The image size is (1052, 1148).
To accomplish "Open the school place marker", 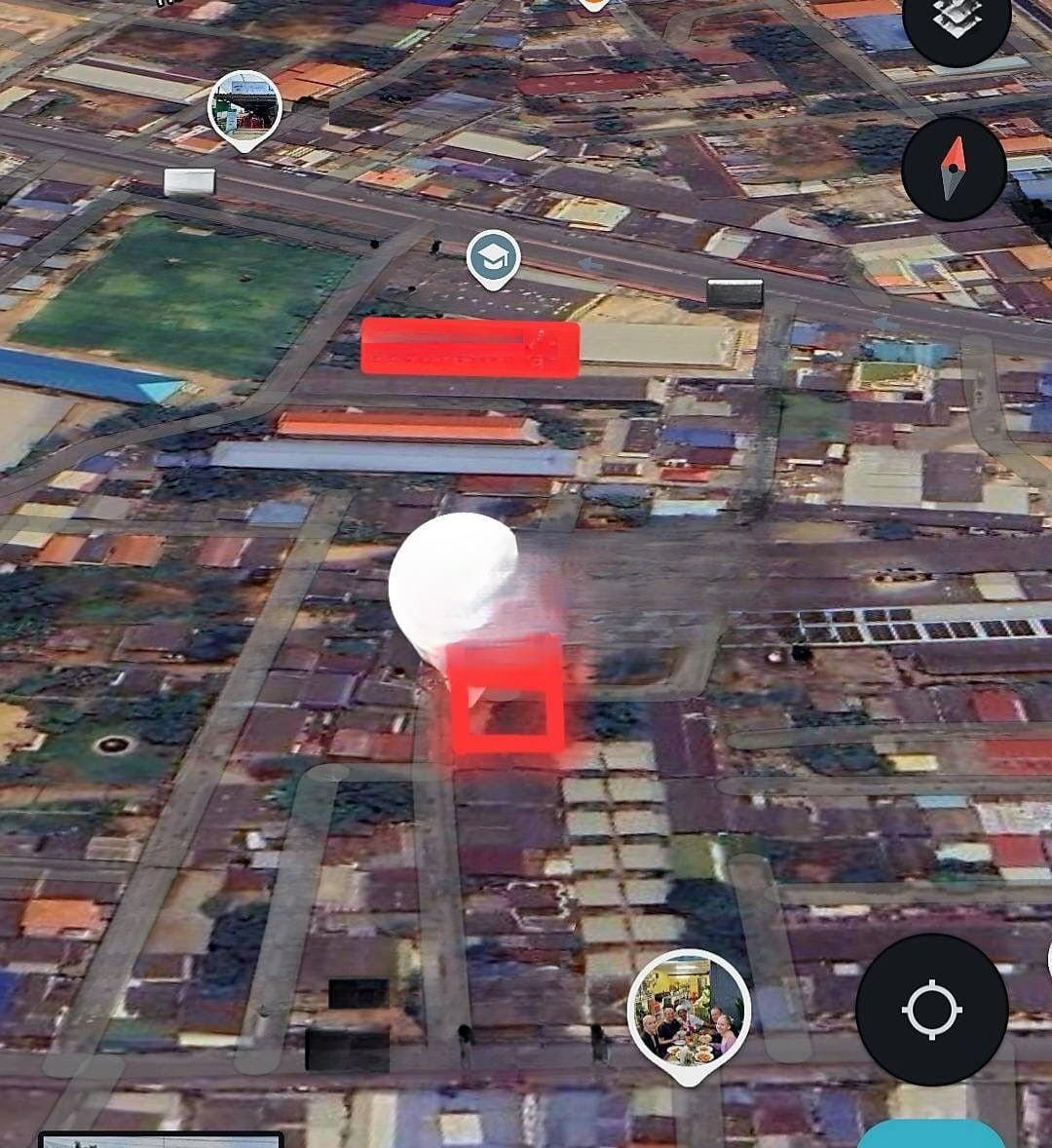I will coord(493,258).
